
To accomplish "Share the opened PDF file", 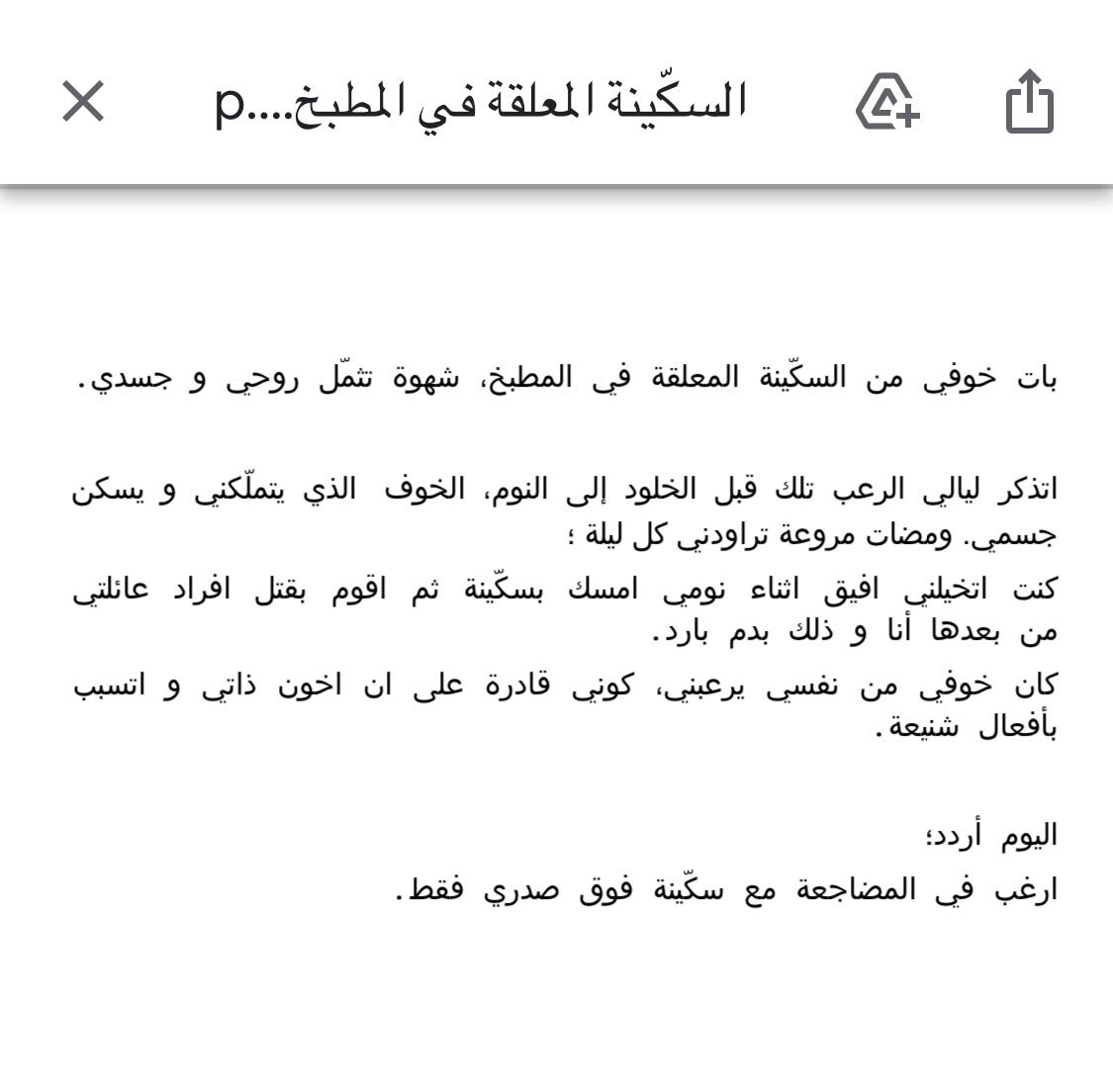I will click(1030, 102).
